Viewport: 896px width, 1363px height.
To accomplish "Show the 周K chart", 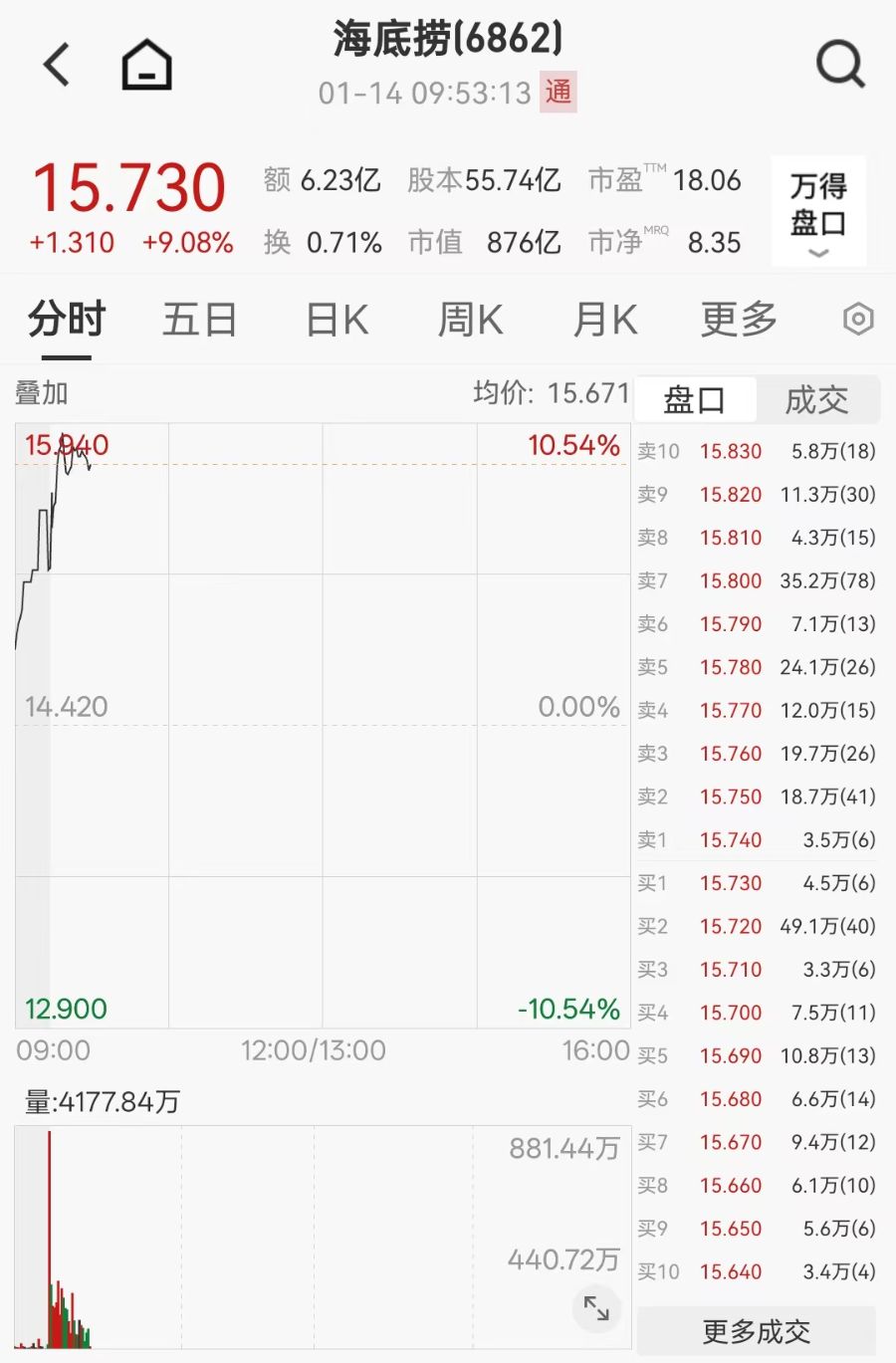I will click(x=470, y=321).
